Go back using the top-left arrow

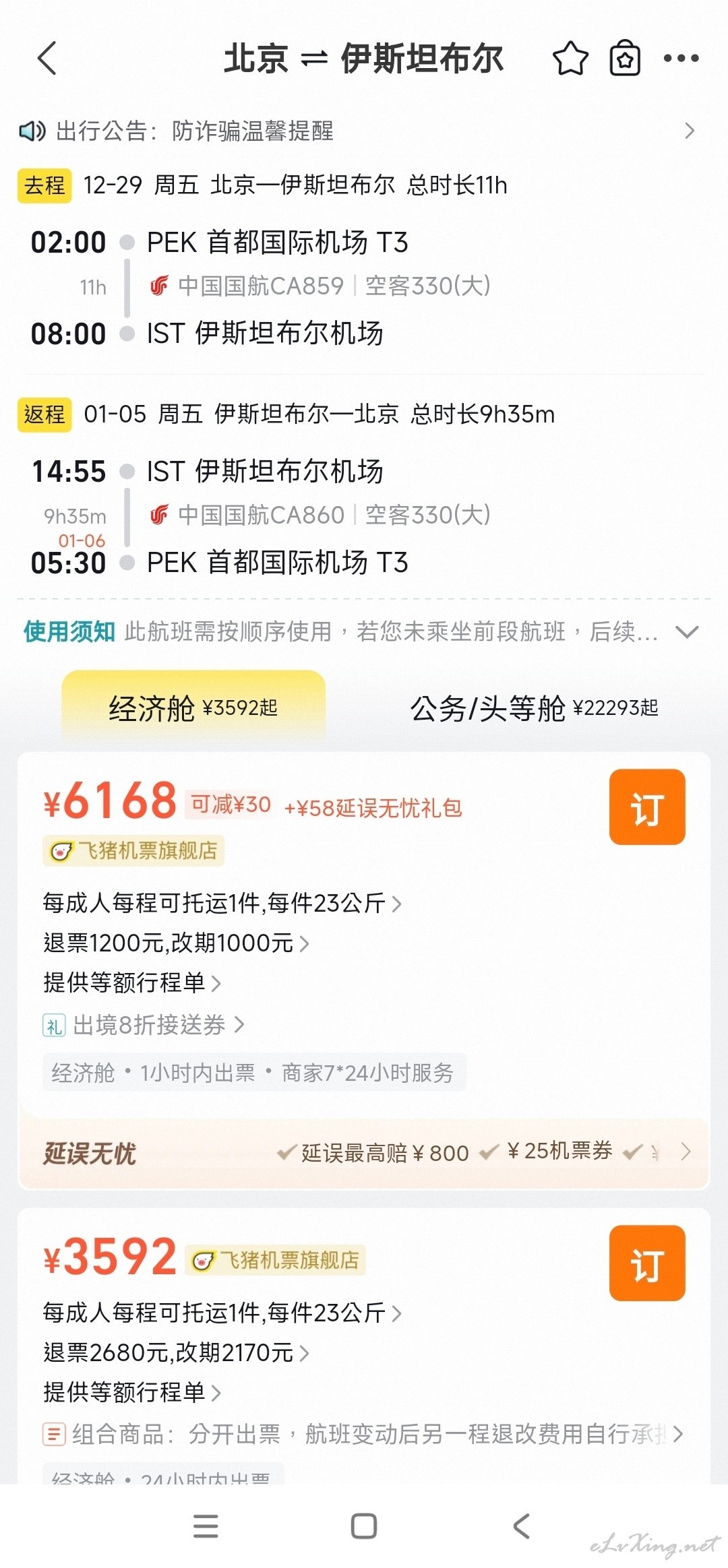click(x=47, y=58)
